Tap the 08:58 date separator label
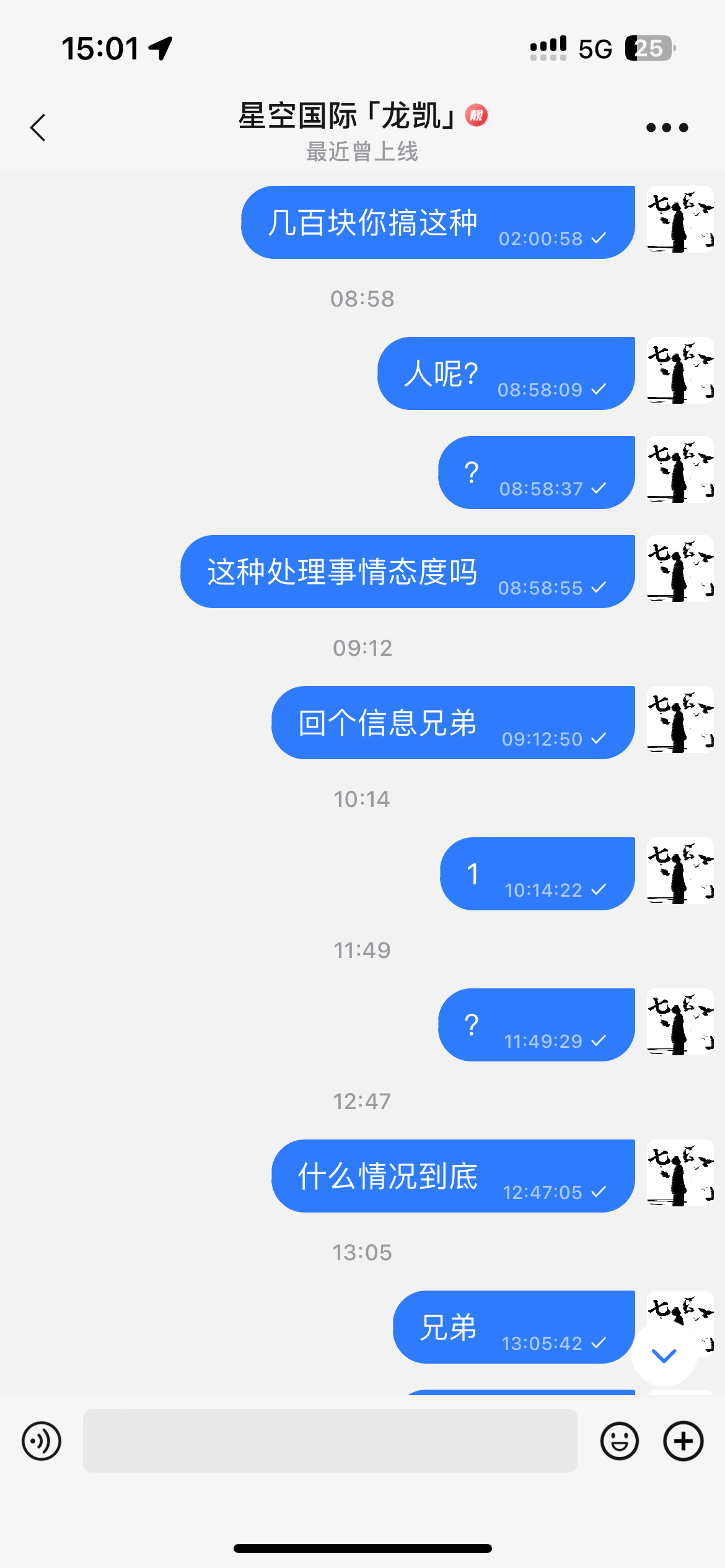725x1568 pixels. [362, 298]
